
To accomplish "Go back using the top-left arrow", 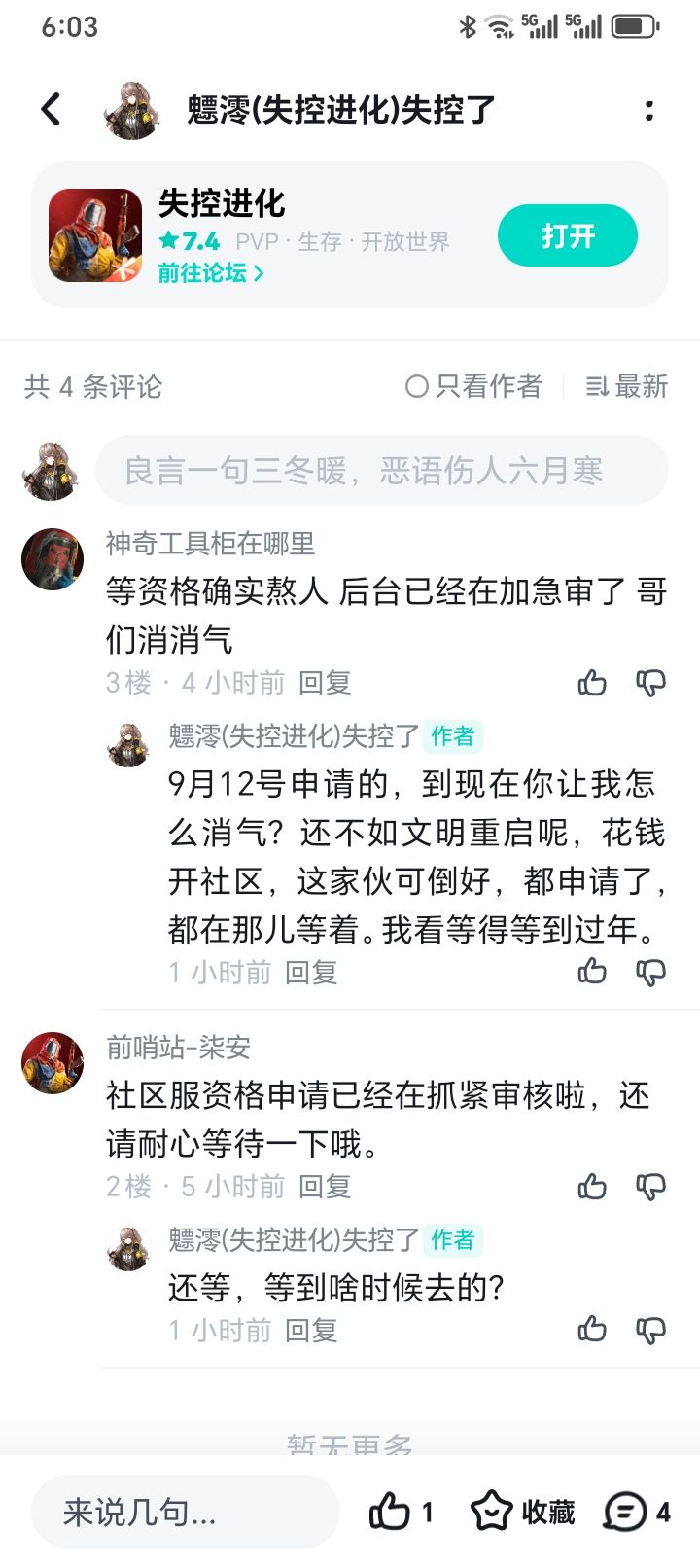I will pyautogui.click(x=52, y=109).
